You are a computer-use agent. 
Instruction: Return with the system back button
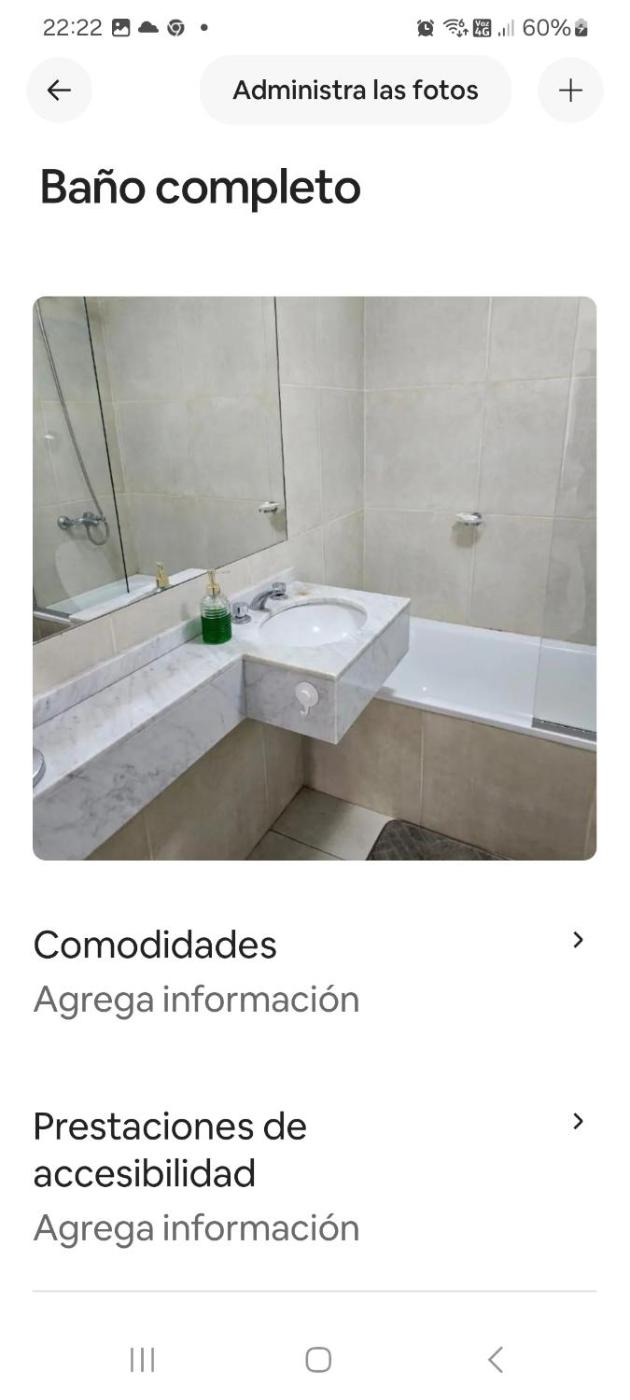pyautogui.click(x=494, y=1359)
